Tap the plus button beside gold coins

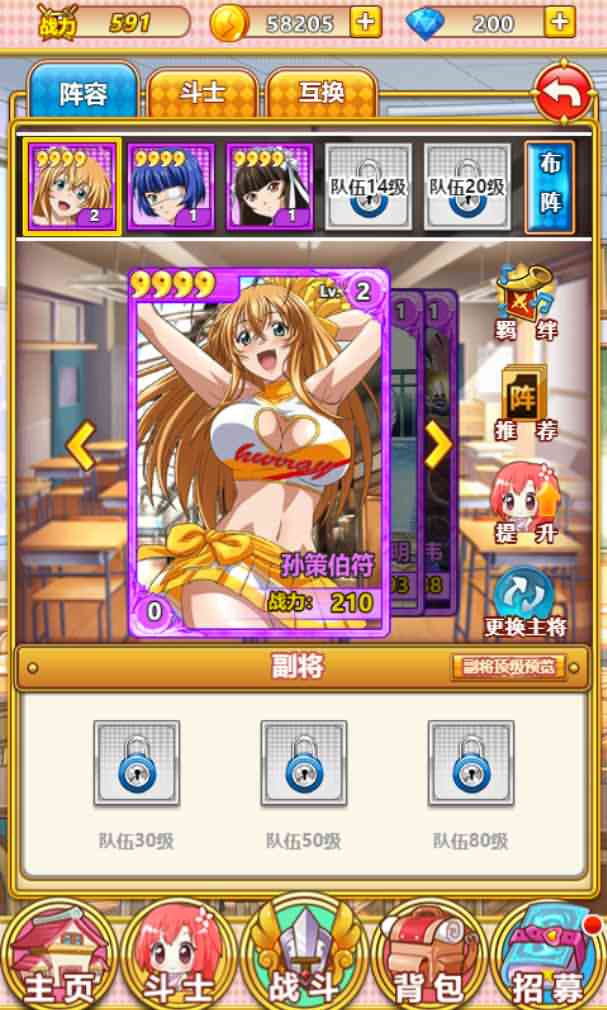pyautogui.click(x=366, y=22)
